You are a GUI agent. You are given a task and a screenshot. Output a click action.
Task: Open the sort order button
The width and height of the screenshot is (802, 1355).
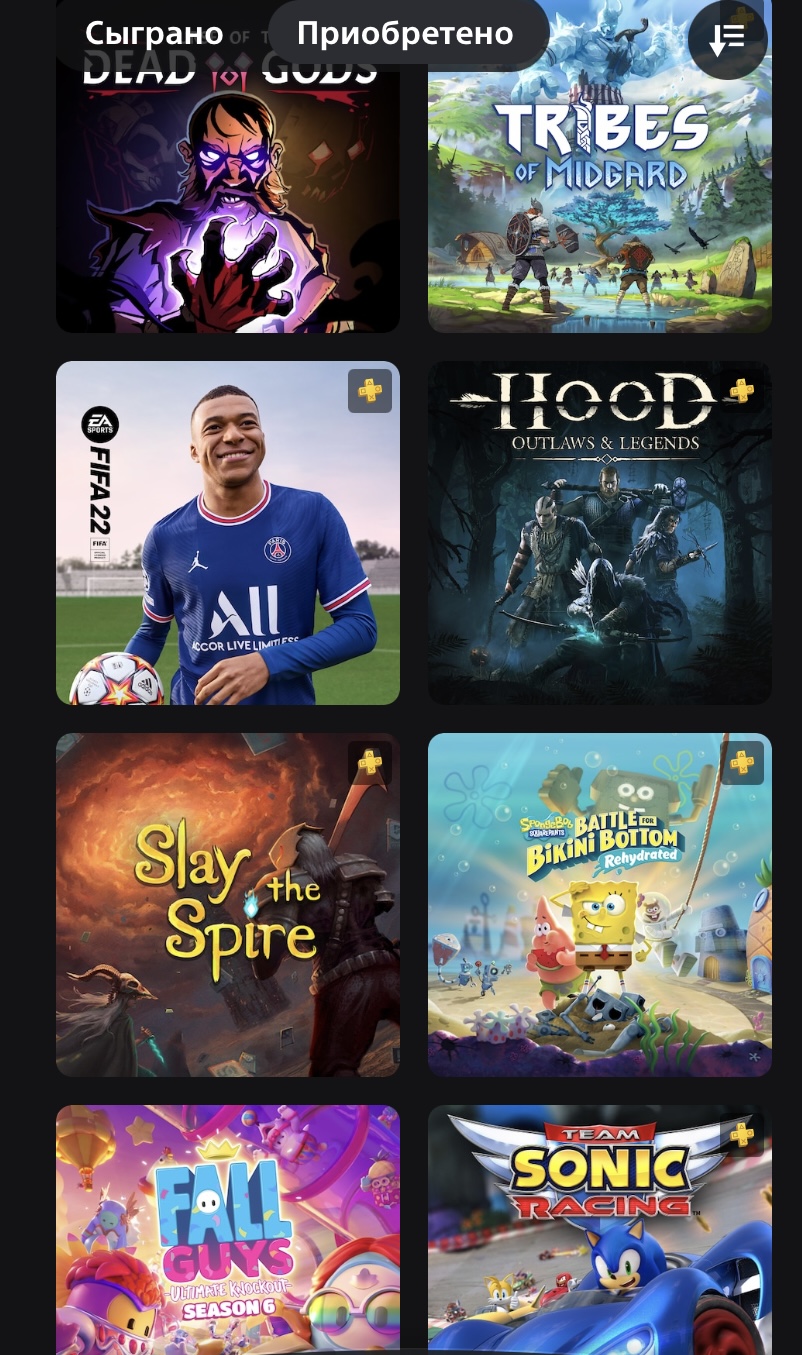pyautogui.click(x=727, y=40)
